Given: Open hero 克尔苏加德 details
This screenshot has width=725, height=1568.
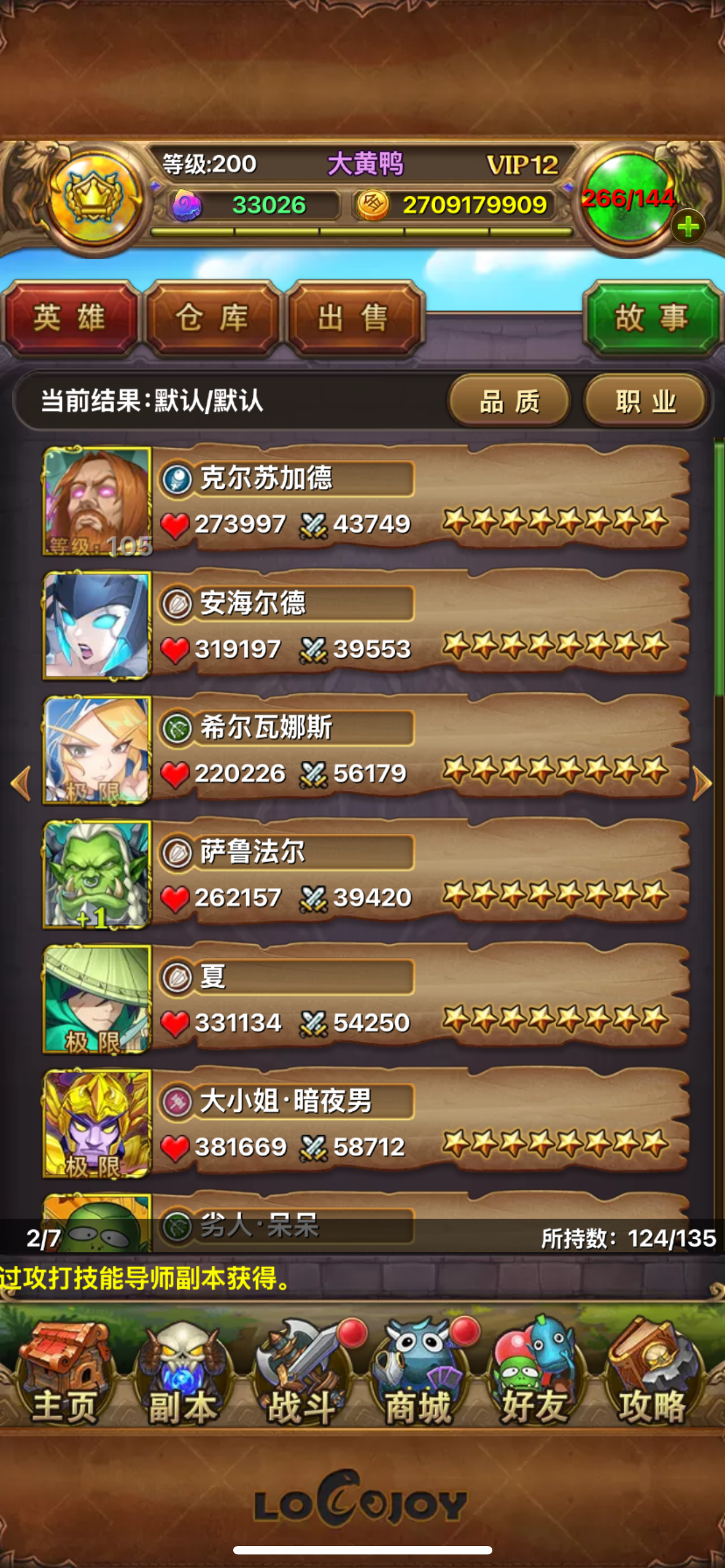Looking at the screenshot, I should [x=365, y=501].
